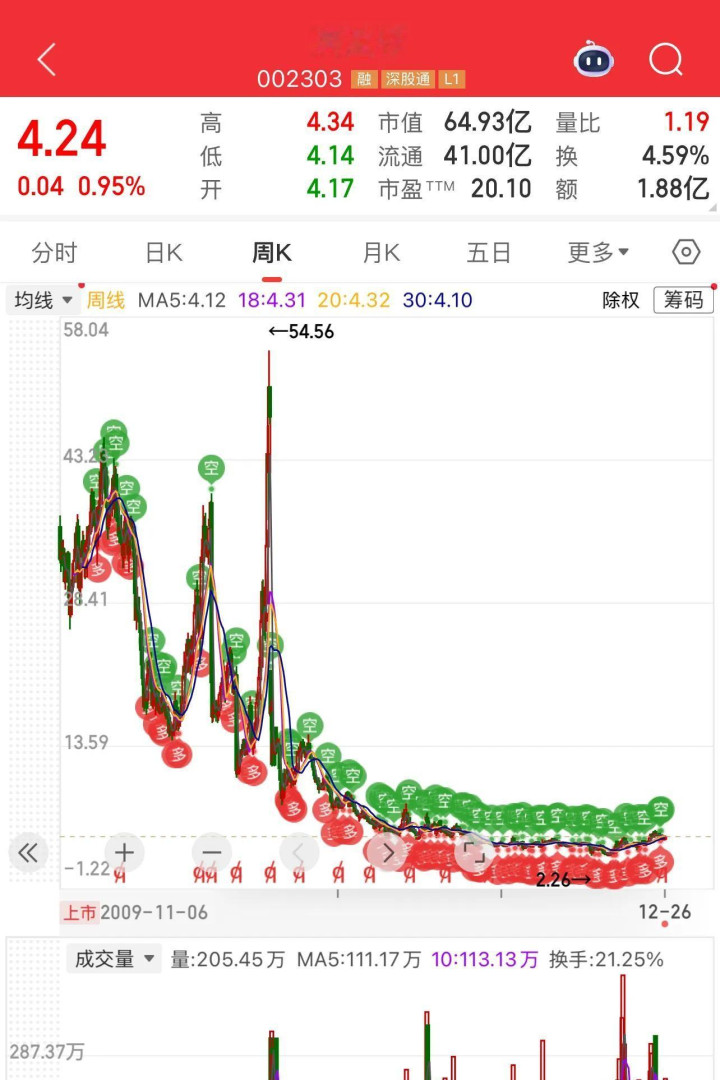
Task: Open the 均线 indicator dropdown
Action: coord(42,300)
